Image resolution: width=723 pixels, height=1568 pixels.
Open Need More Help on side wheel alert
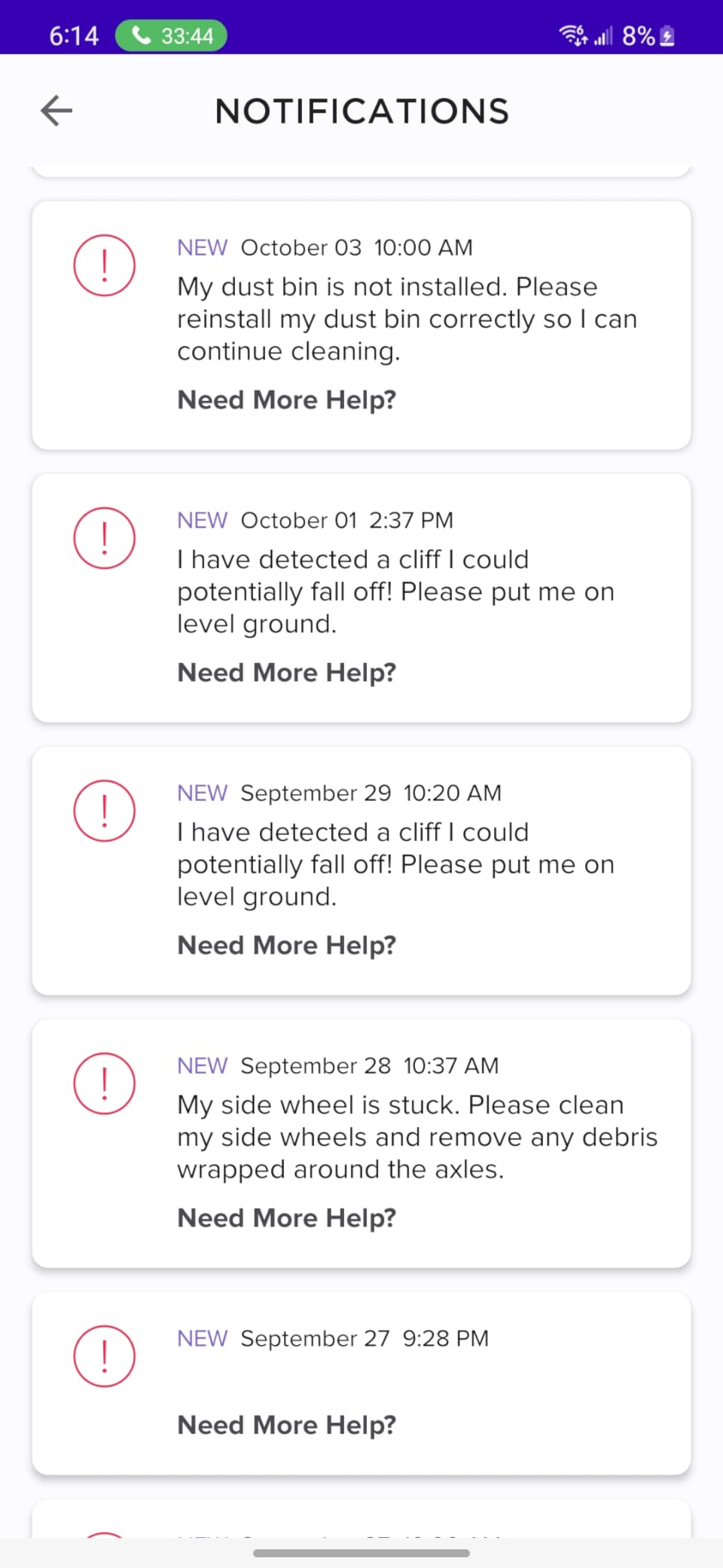[286, 1218]
